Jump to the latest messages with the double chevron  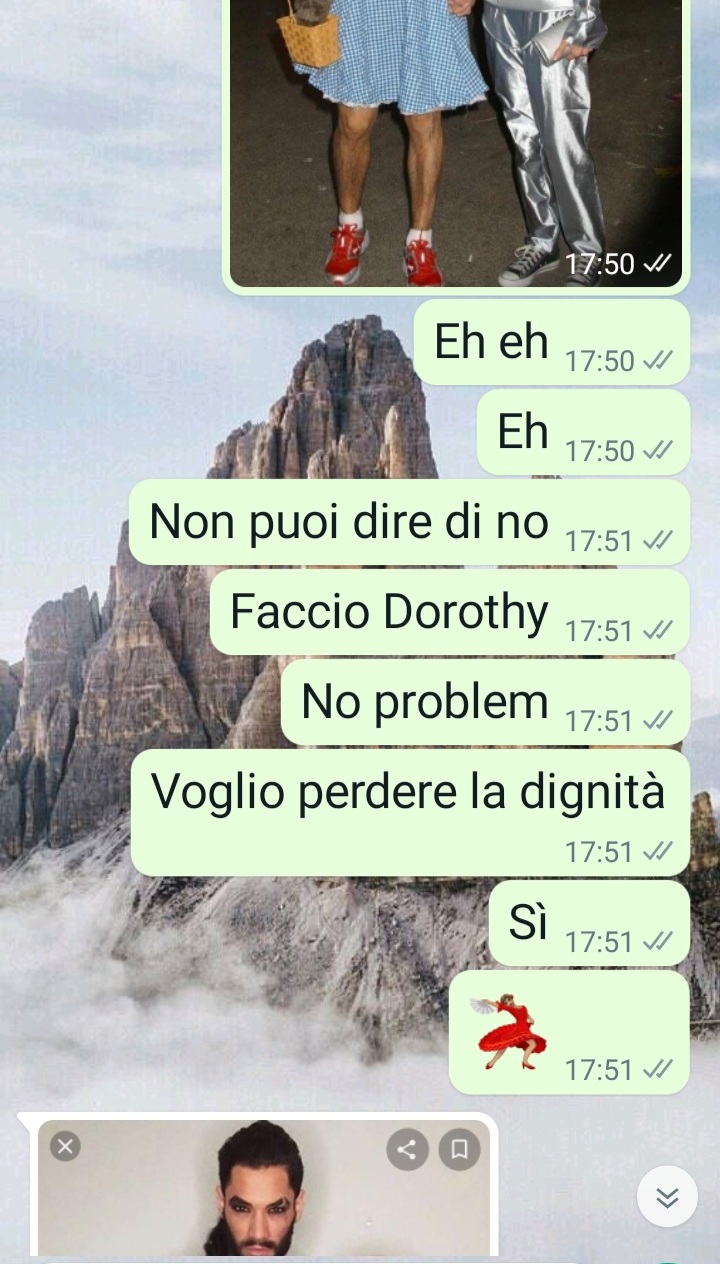[667, 1196]
